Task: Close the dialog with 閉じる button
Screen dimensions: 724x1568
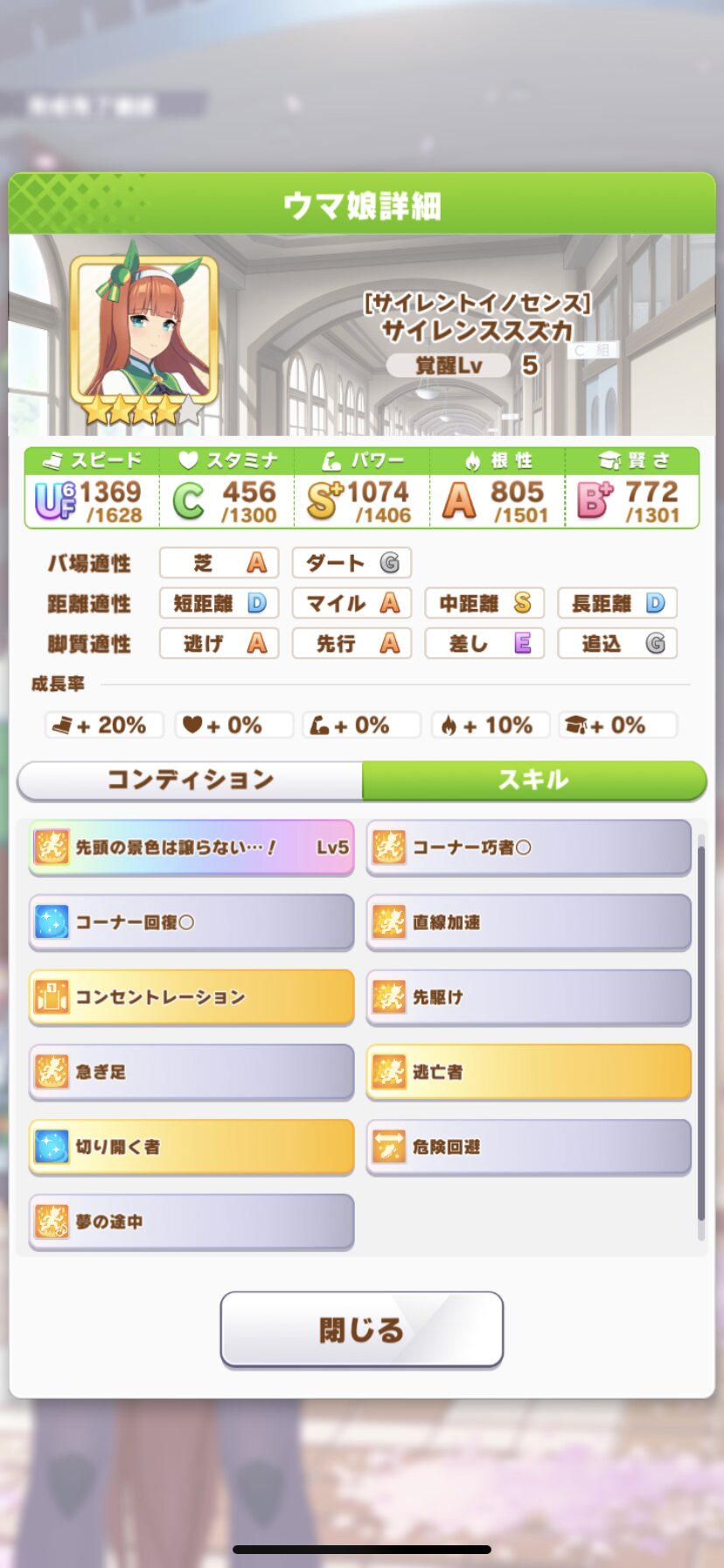Action: (x=361, y=1329)
